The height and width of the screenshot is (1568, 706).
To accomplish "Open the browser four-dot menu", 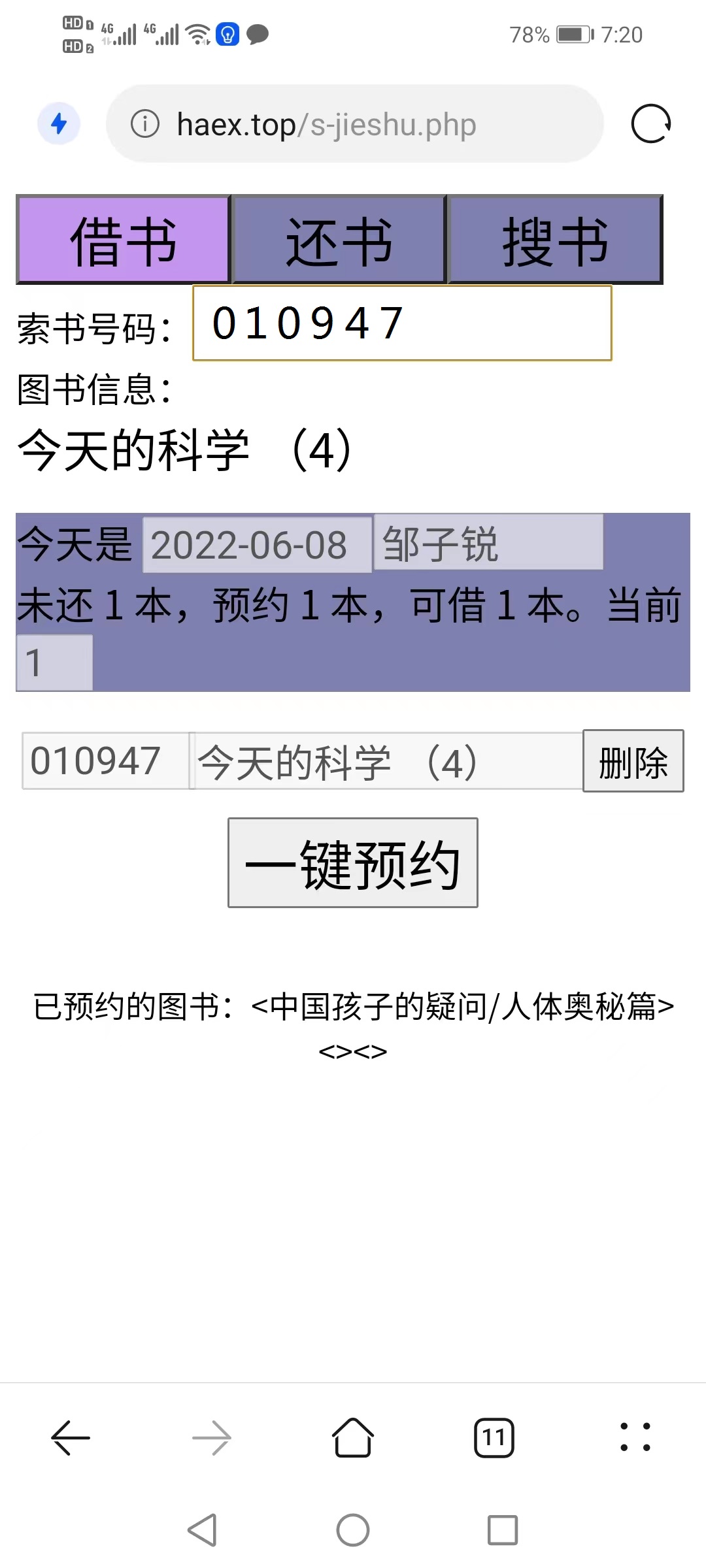I will coord(635,1437).
